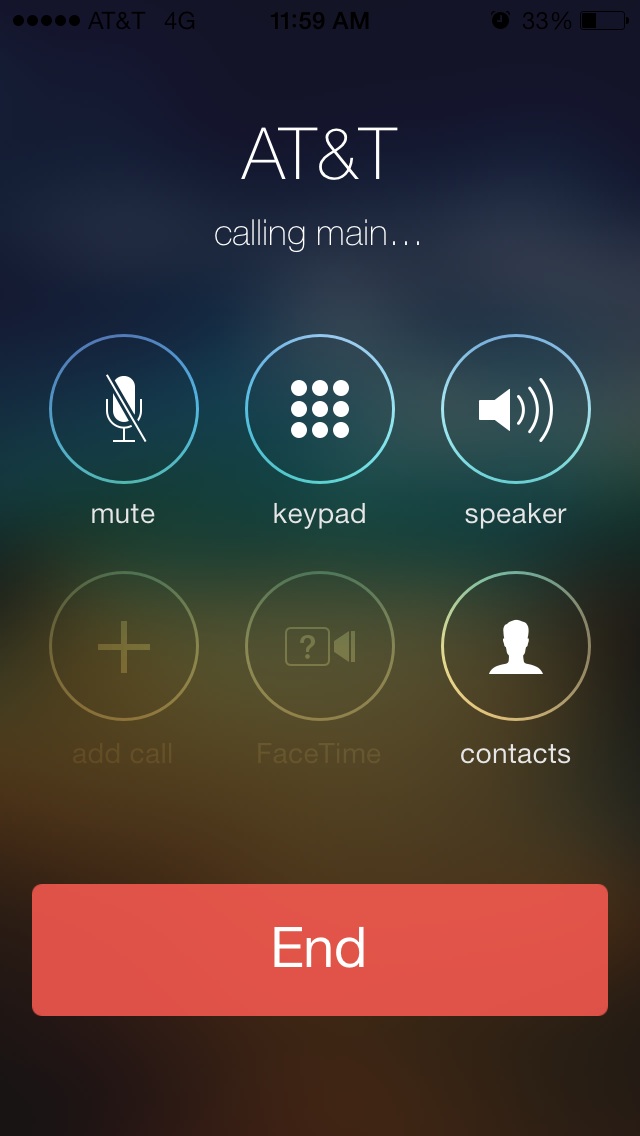Open contacts during the call

[516, 646]
